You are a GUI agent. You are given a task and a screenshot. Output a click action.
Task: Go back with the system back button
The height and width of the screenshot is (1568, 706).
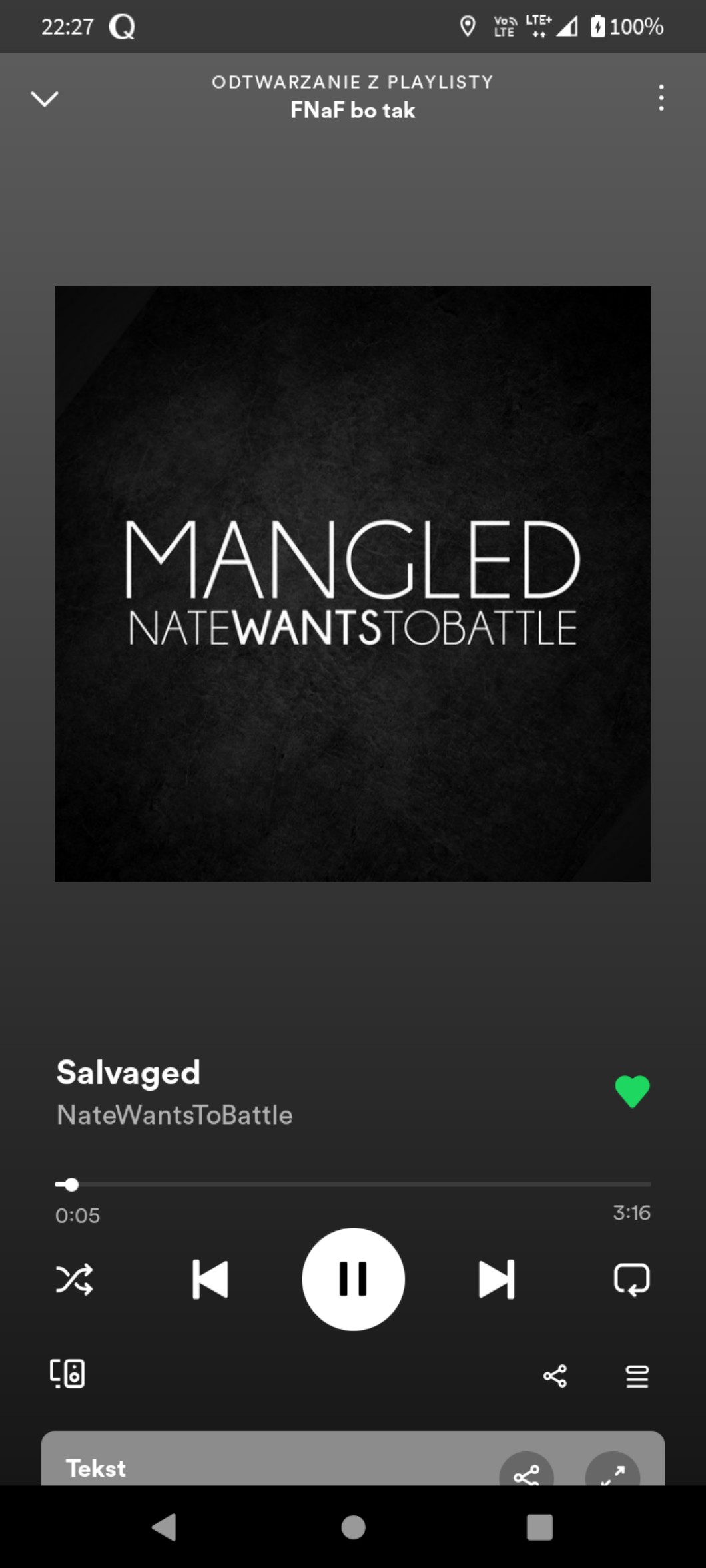point(164,1527)
